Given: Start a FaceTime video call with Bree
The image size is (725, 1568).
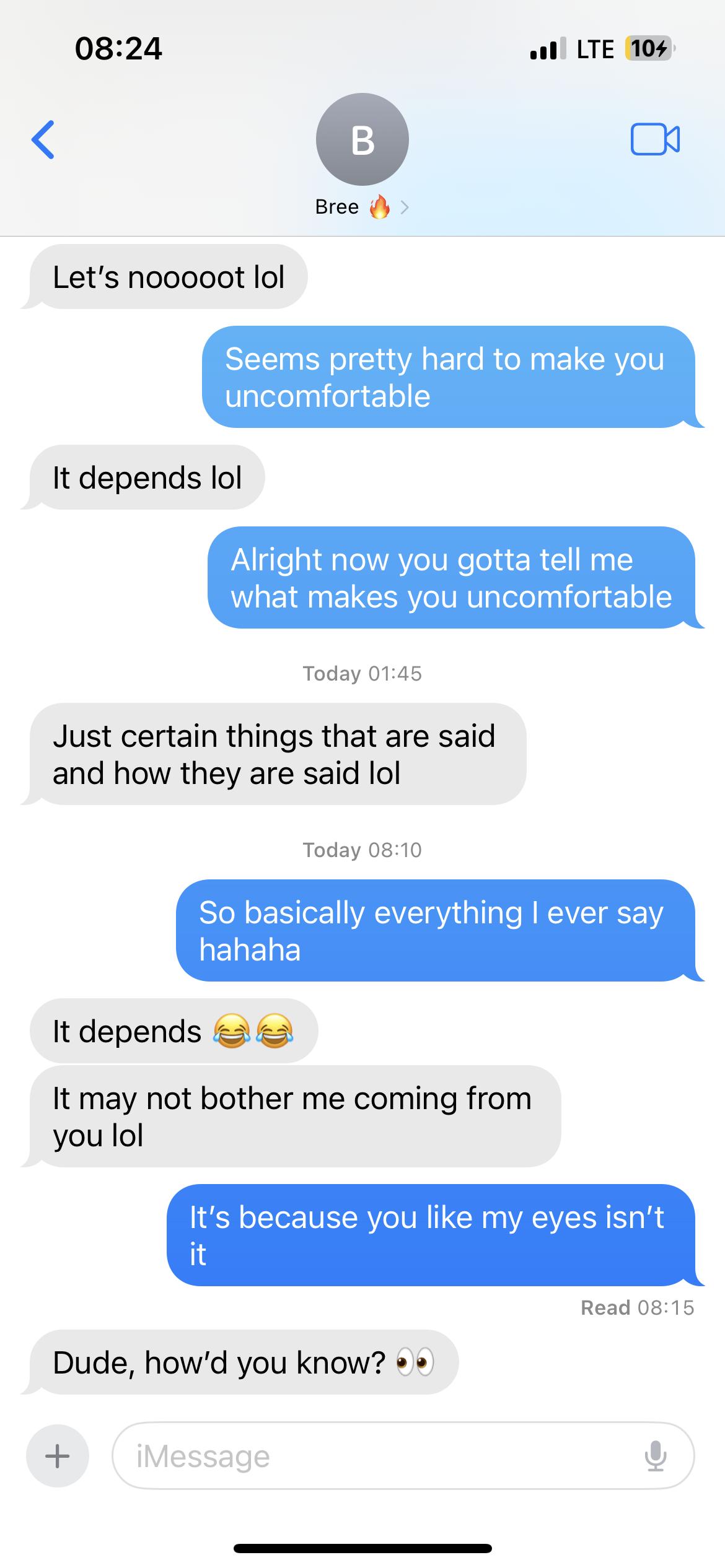Looking at the screenshot, I should pyautogui.click(x=654, y=139).
